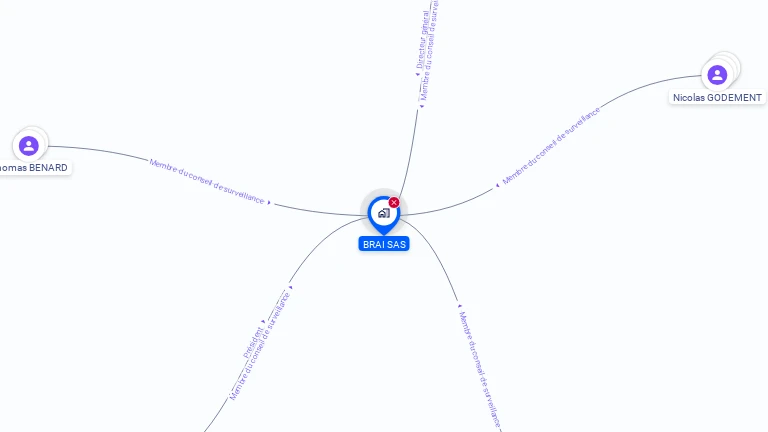This screenshot has width=768, height=432.
Task: Select the Nicolas GODEMENT person node
Action: point(717,75)
